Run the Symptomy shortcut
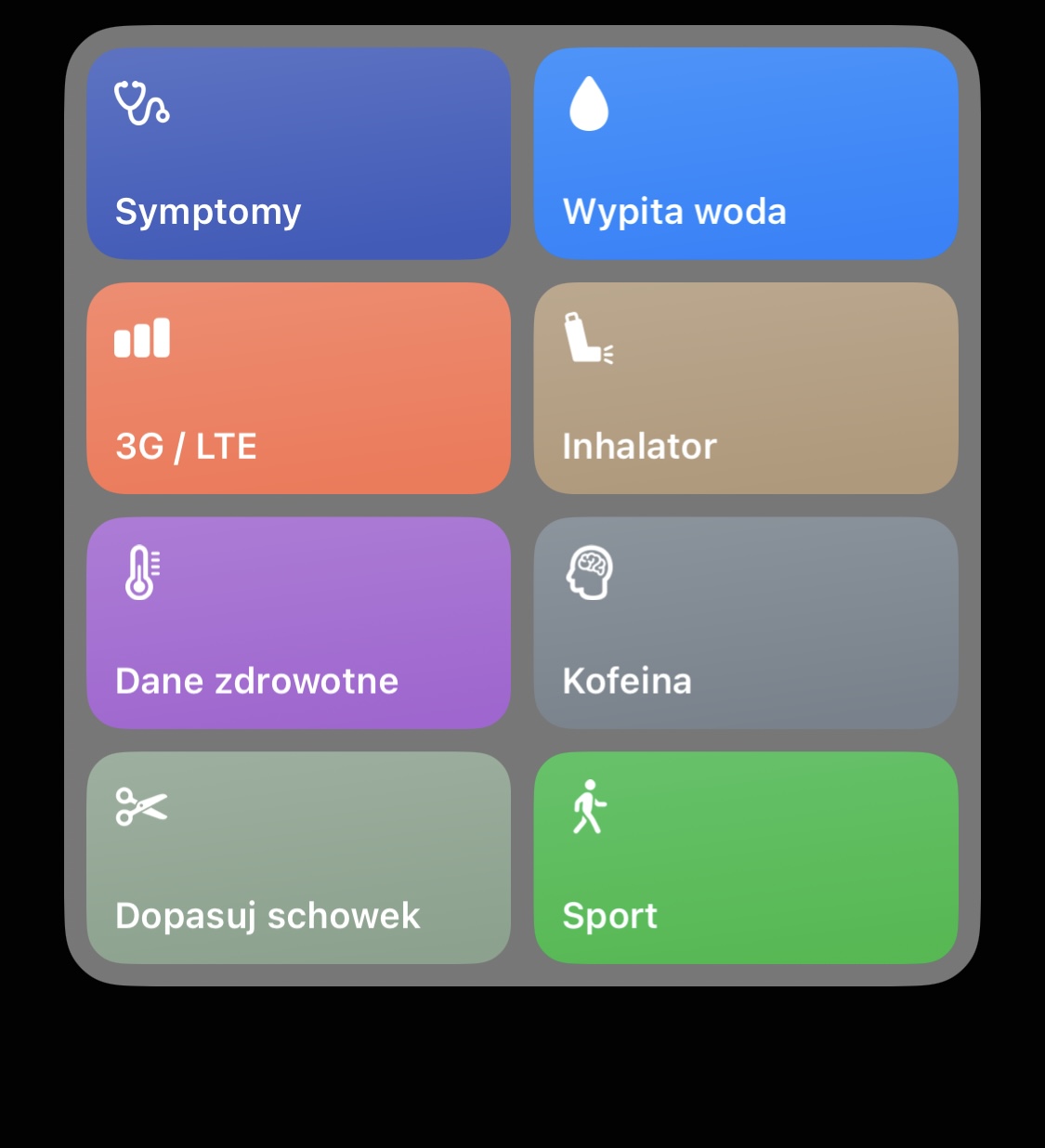This screenshot has height=1148, width=1045. tap(298, 154)
